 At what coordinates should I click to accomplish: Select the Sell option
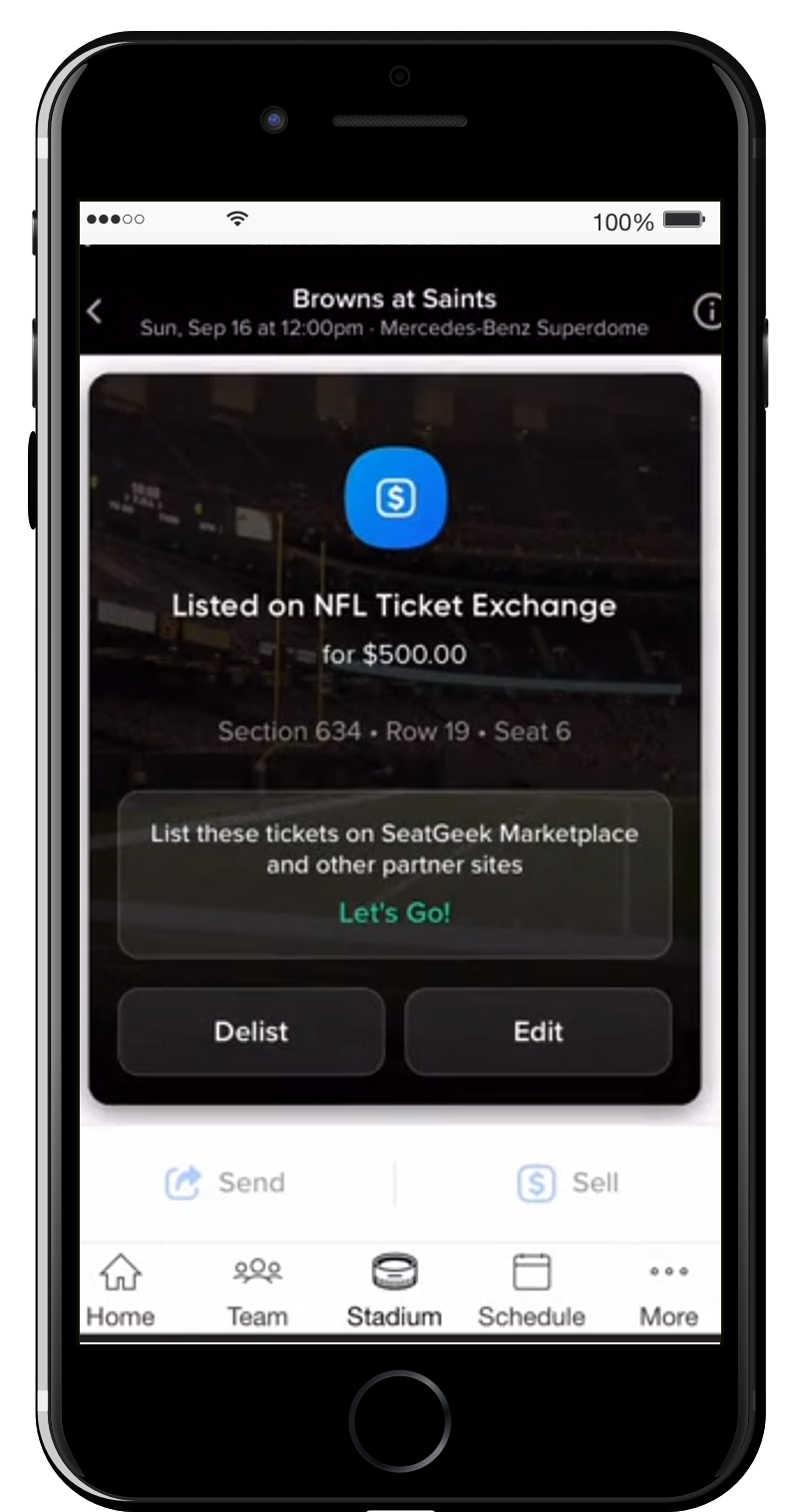[x=568, y=1183]
